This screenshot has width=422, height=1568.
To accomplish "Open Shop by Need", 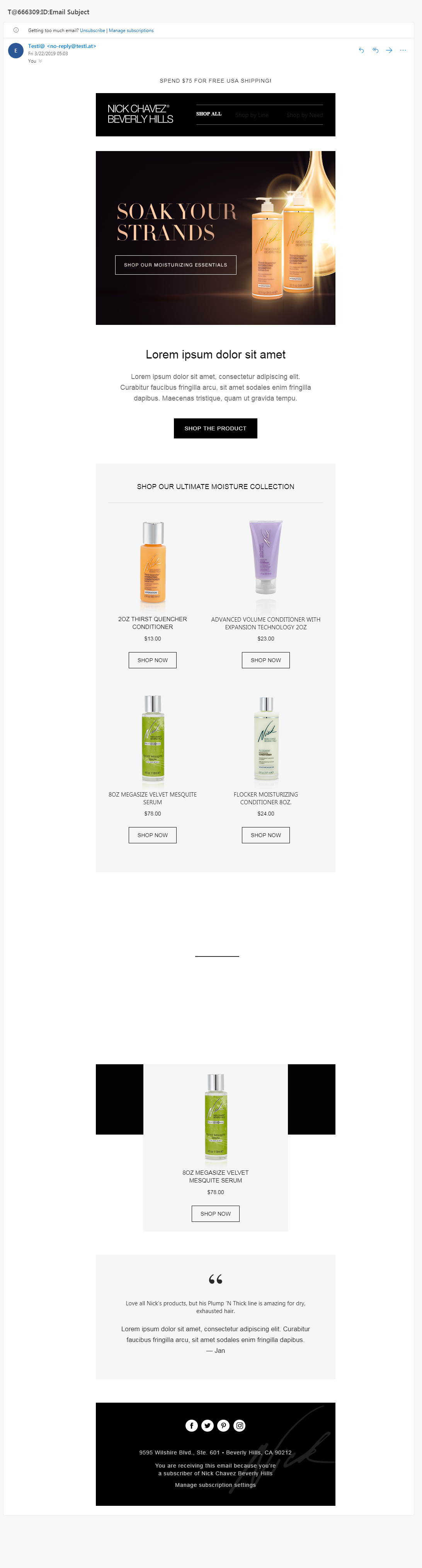I will [305, 115].
